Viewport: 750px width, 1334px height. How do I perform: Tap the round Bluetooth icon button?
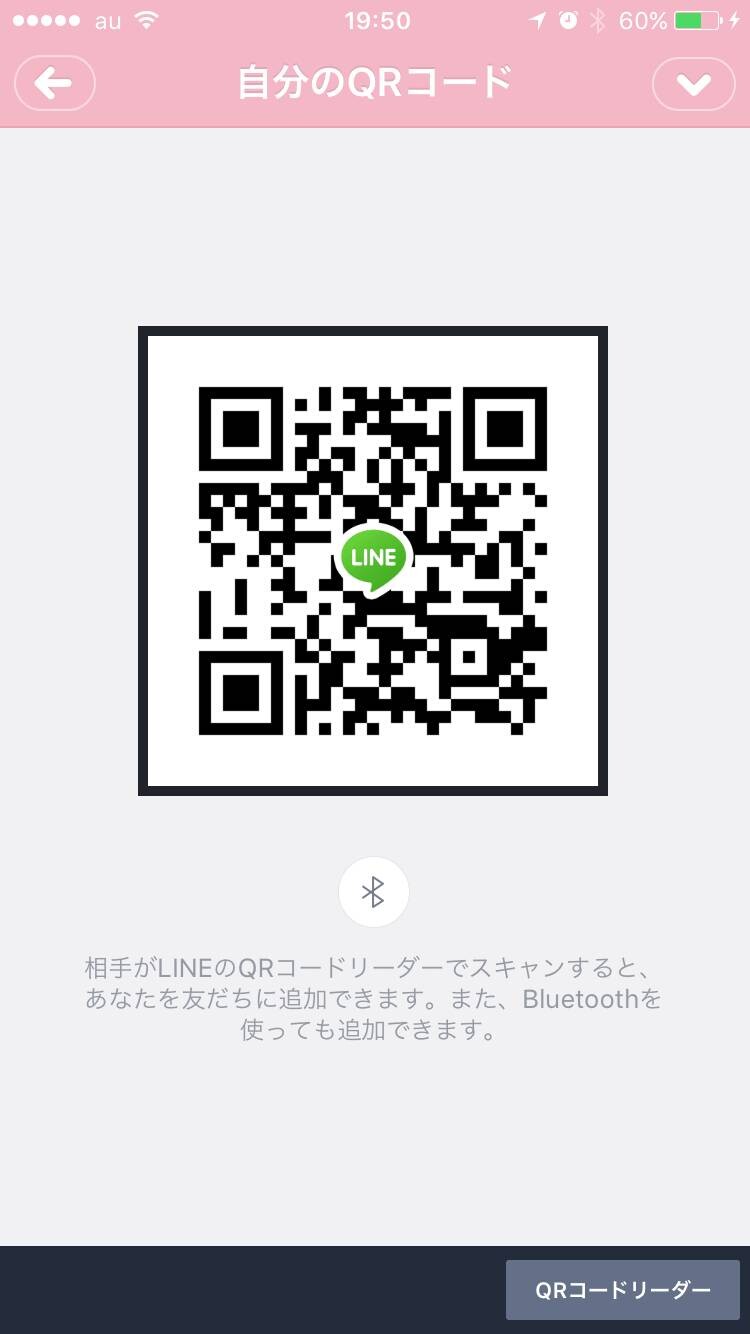pos(374,892)
